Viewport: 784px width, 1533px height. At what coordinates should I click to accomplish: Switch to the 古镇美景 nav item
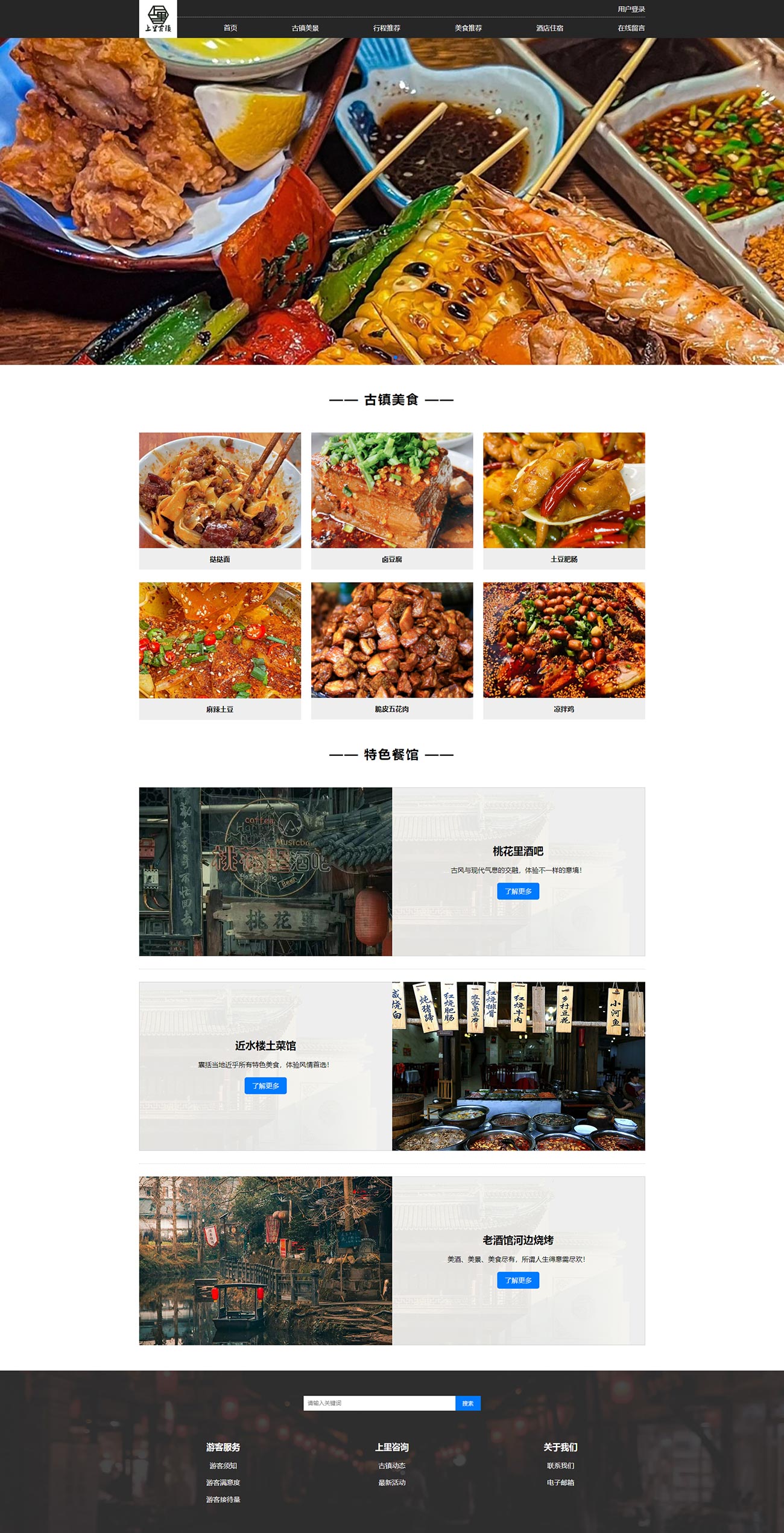pyautogui.click(x=305, y=28)
